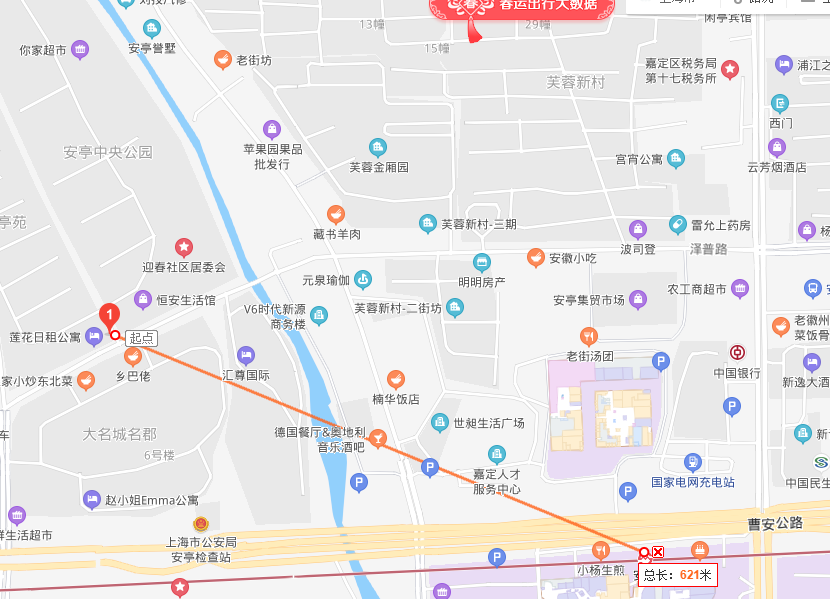Tap the 嘉定区税务局第十七税务所 marker
The image size is (830, 599).
[x=731, y=69]
